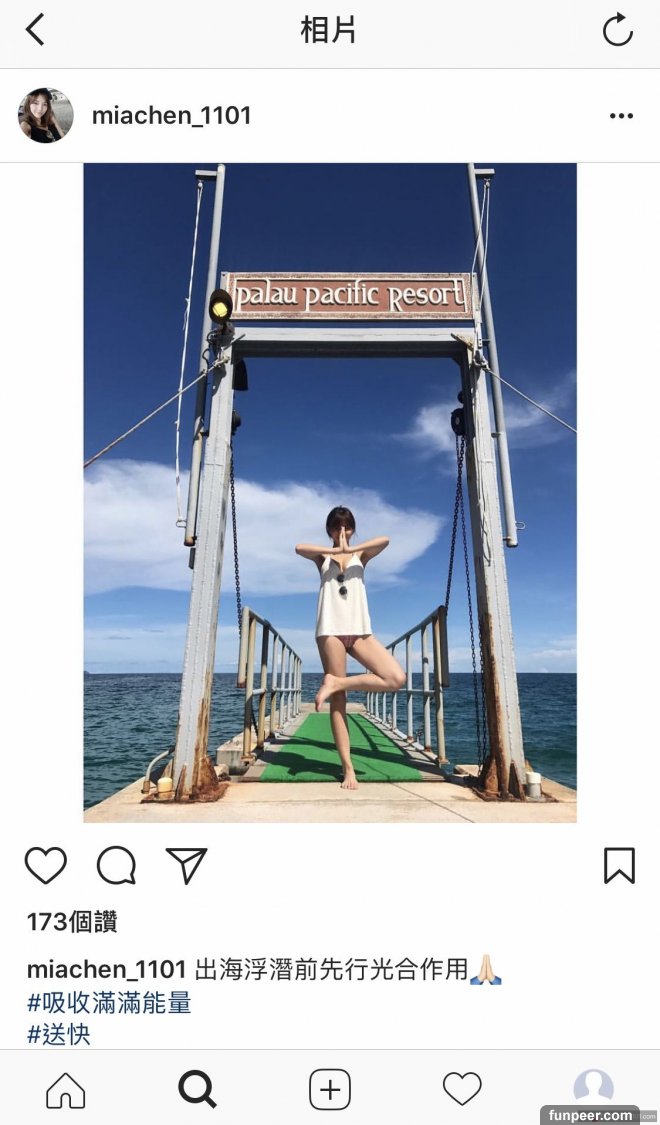Switch to the Search tab
This screenshot has width=660, height=1125.
[197, 1090]
